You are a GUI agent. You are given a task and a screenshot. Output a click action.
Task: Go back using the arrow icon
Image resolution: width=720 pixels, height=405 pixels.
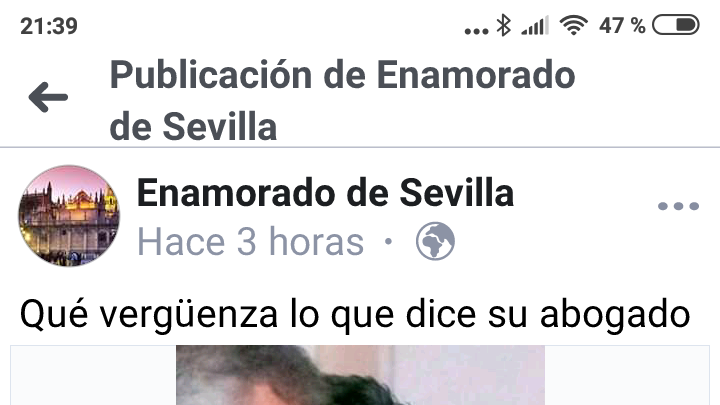[x=48, y=97]
